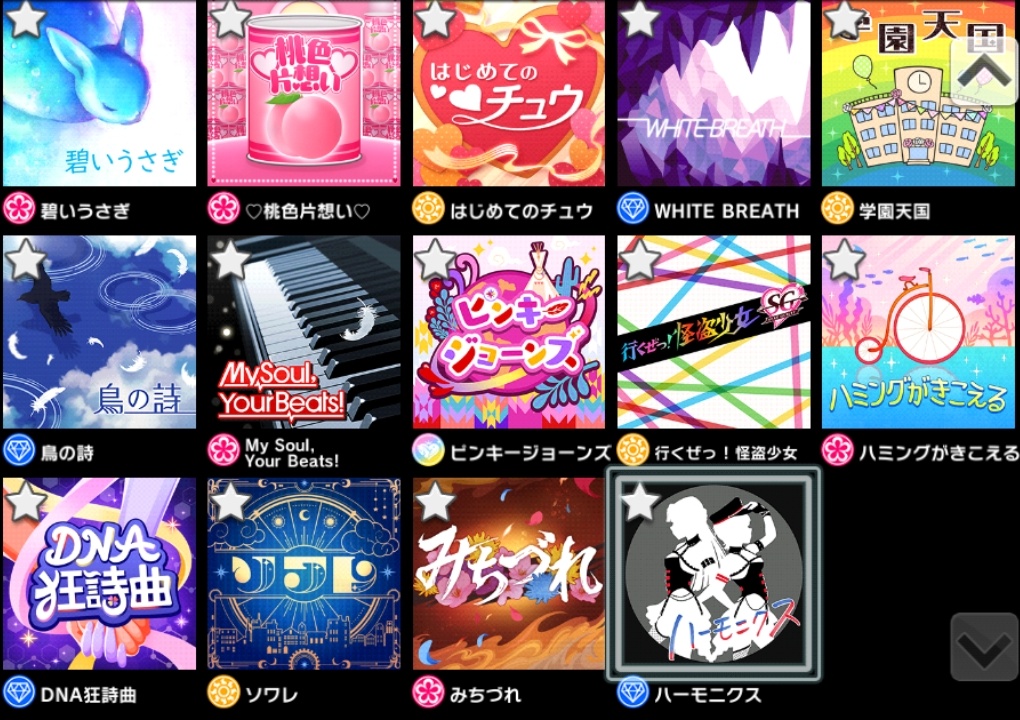Select the WHITE BREATH song
The image size is (1020, 720).
[714, 95]
